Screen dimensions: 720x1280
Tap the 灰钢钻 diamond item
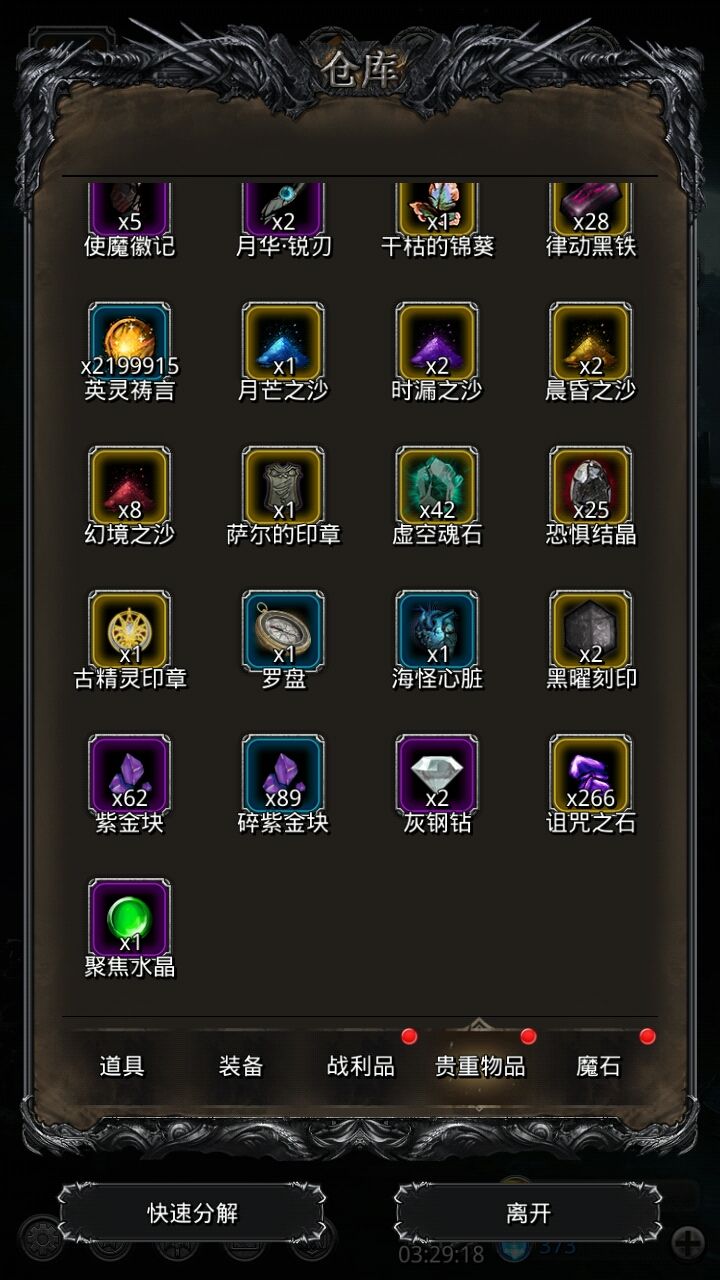click(x=437, y=775)
